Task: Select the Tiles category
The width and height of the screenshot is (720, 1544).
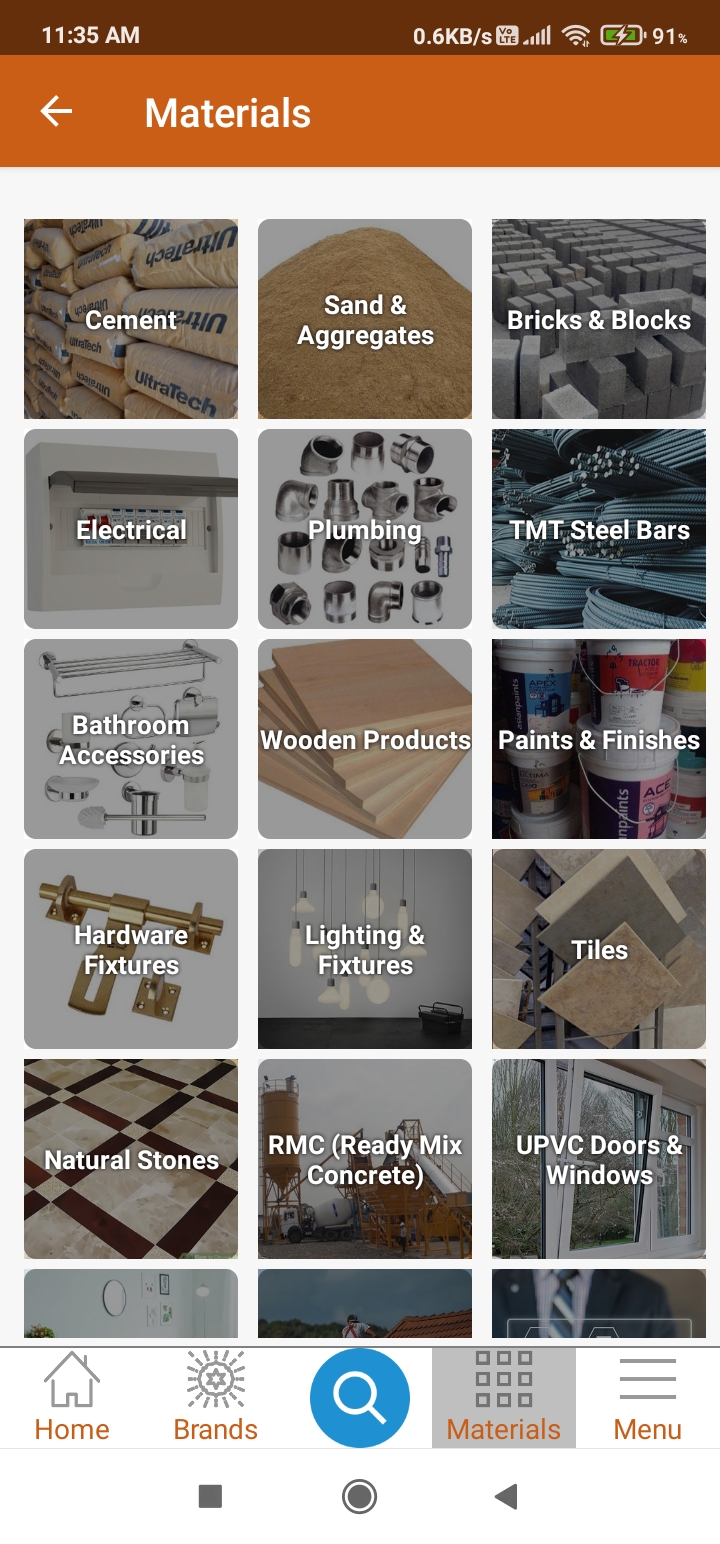Action: click(599, 949)
